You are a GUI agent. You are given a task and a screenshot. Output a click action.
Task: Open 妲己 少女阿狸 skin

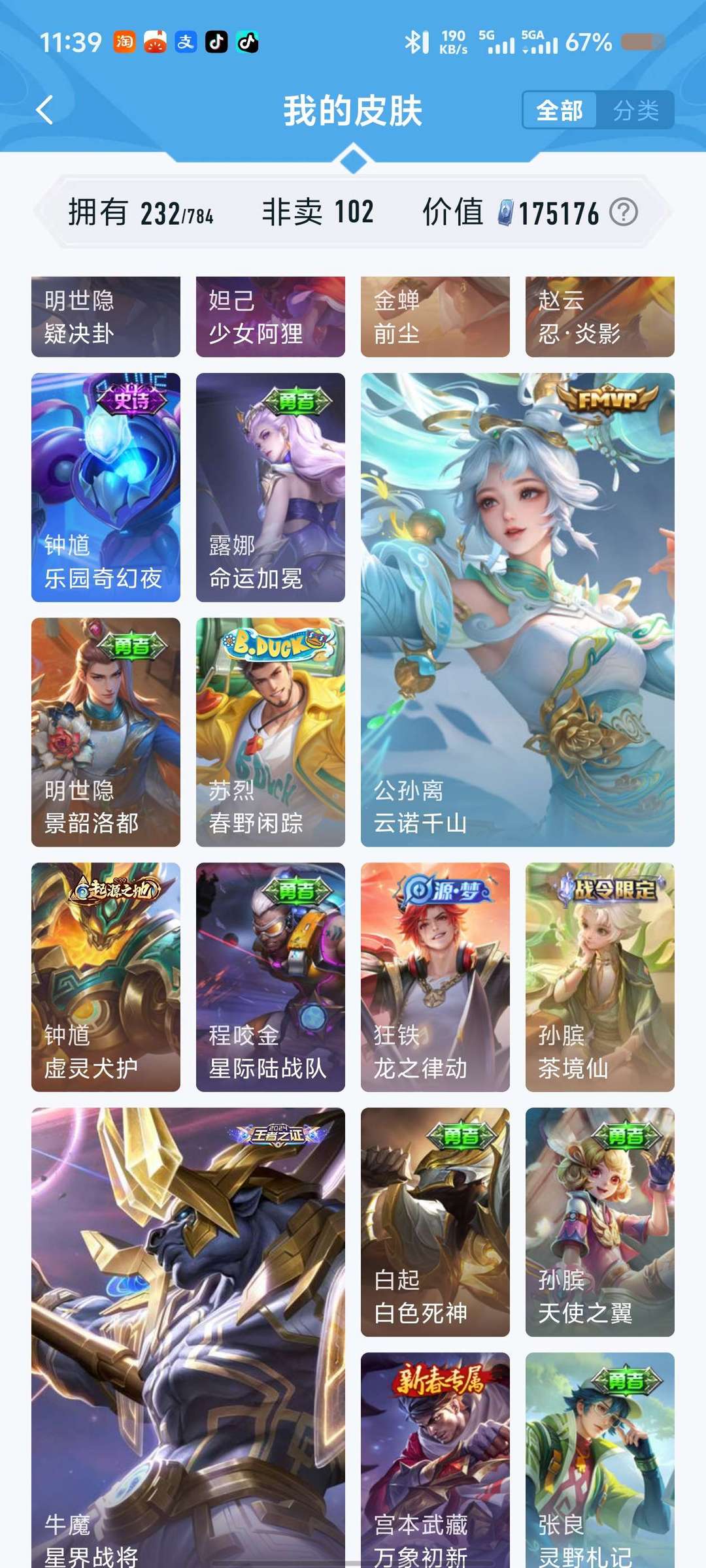point(271,317)
